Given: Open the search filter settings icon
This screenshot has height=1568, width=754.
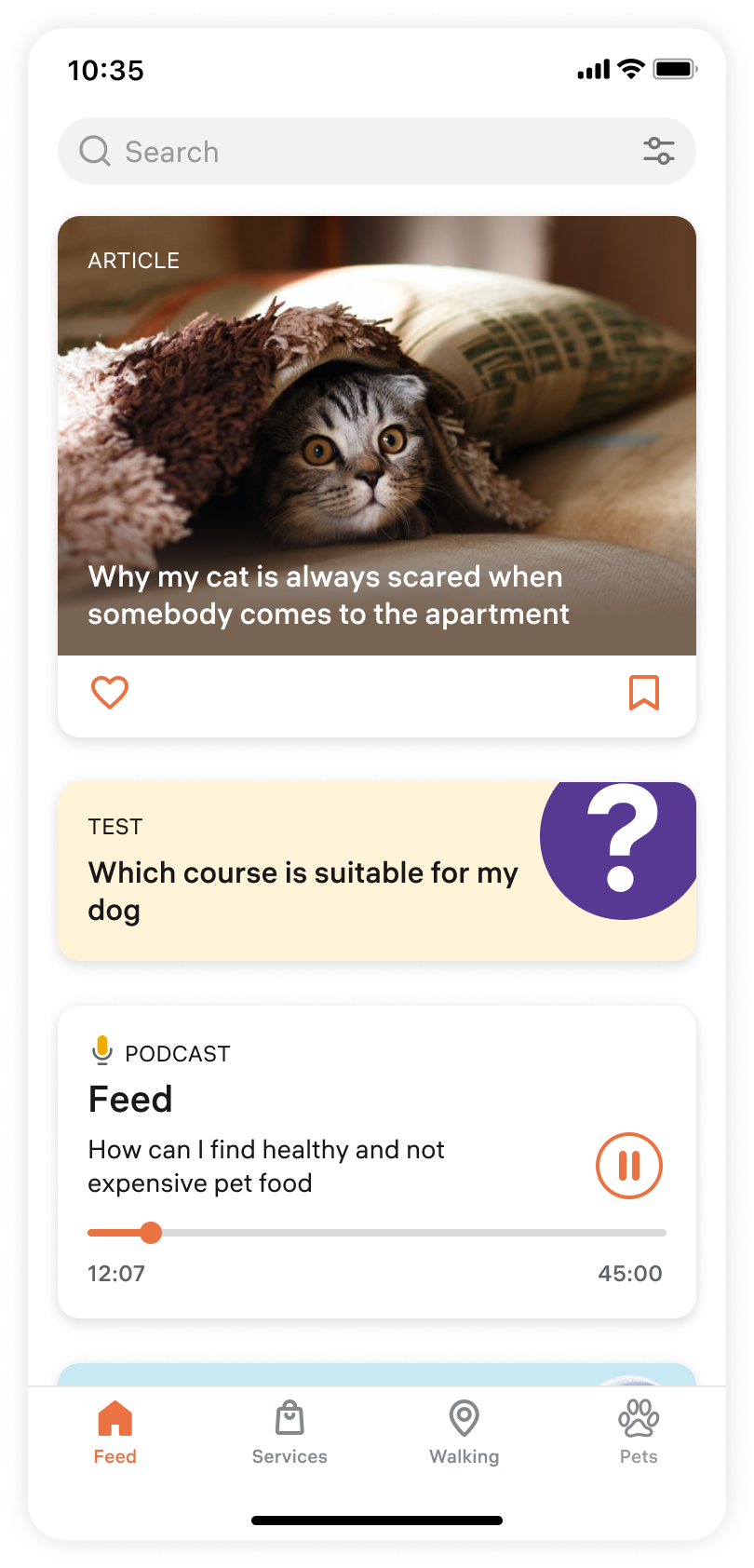Looking at the screenshot, I should 658,151.
